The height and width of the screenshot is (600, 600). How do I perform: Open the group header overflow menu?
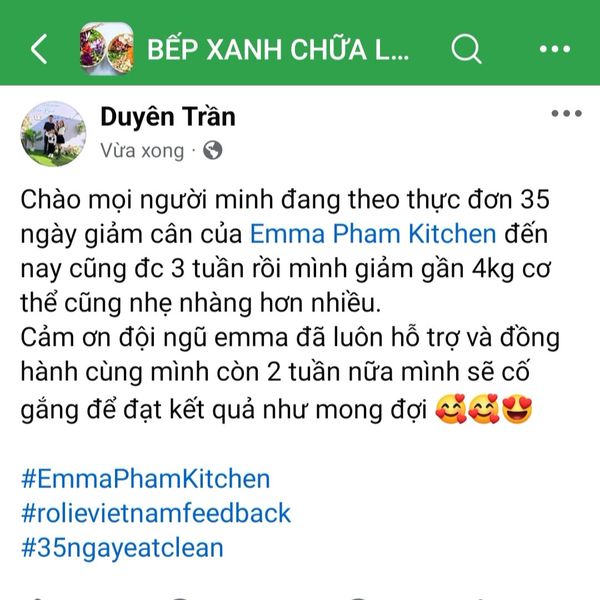(554, 49)
